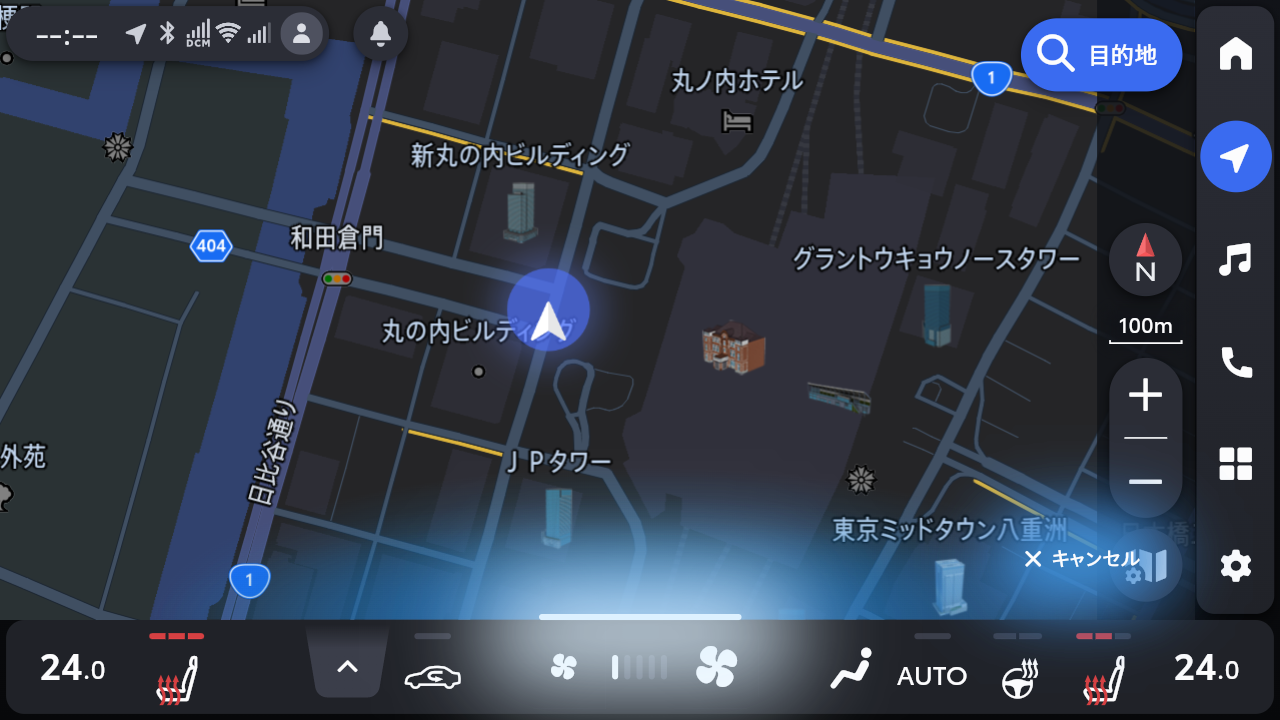Image resolution: width=1280 pixels, height=720 pixels.
Task: Turn on AUTO climate mode
Action: (x=931, y=676)
